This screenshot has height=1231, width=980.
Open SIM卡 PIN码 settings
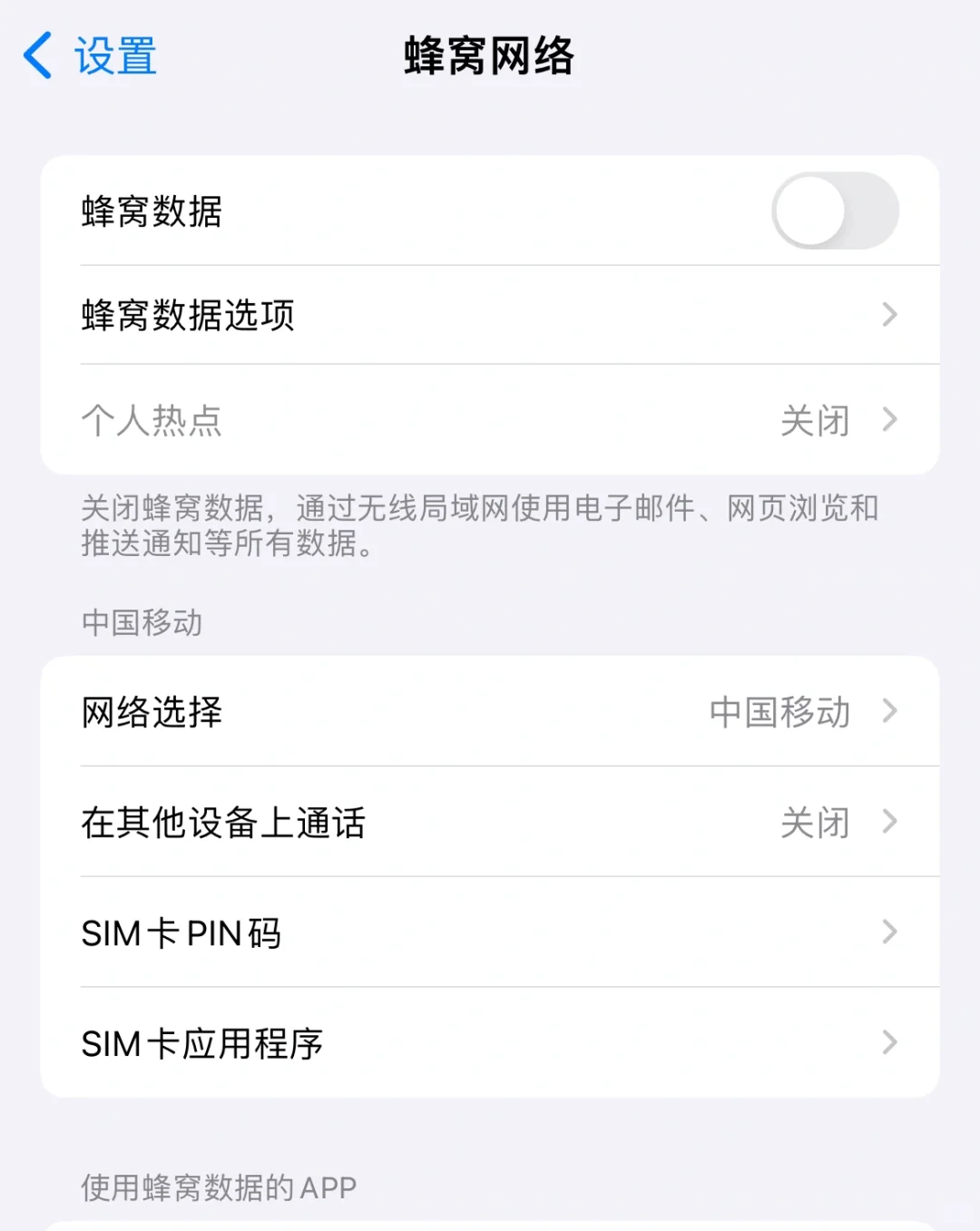tap(182, 933)
